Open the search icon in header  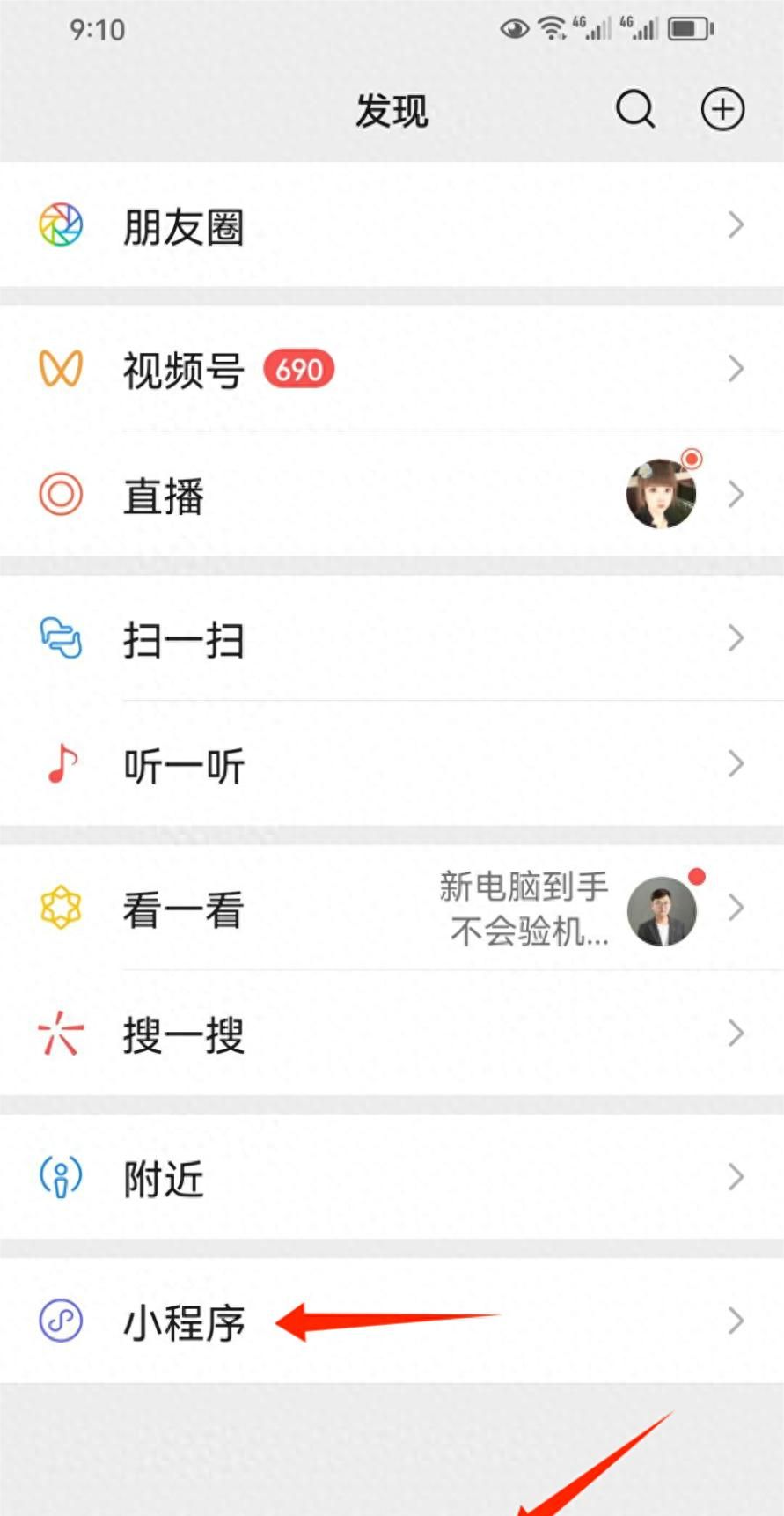coord(635,110)
